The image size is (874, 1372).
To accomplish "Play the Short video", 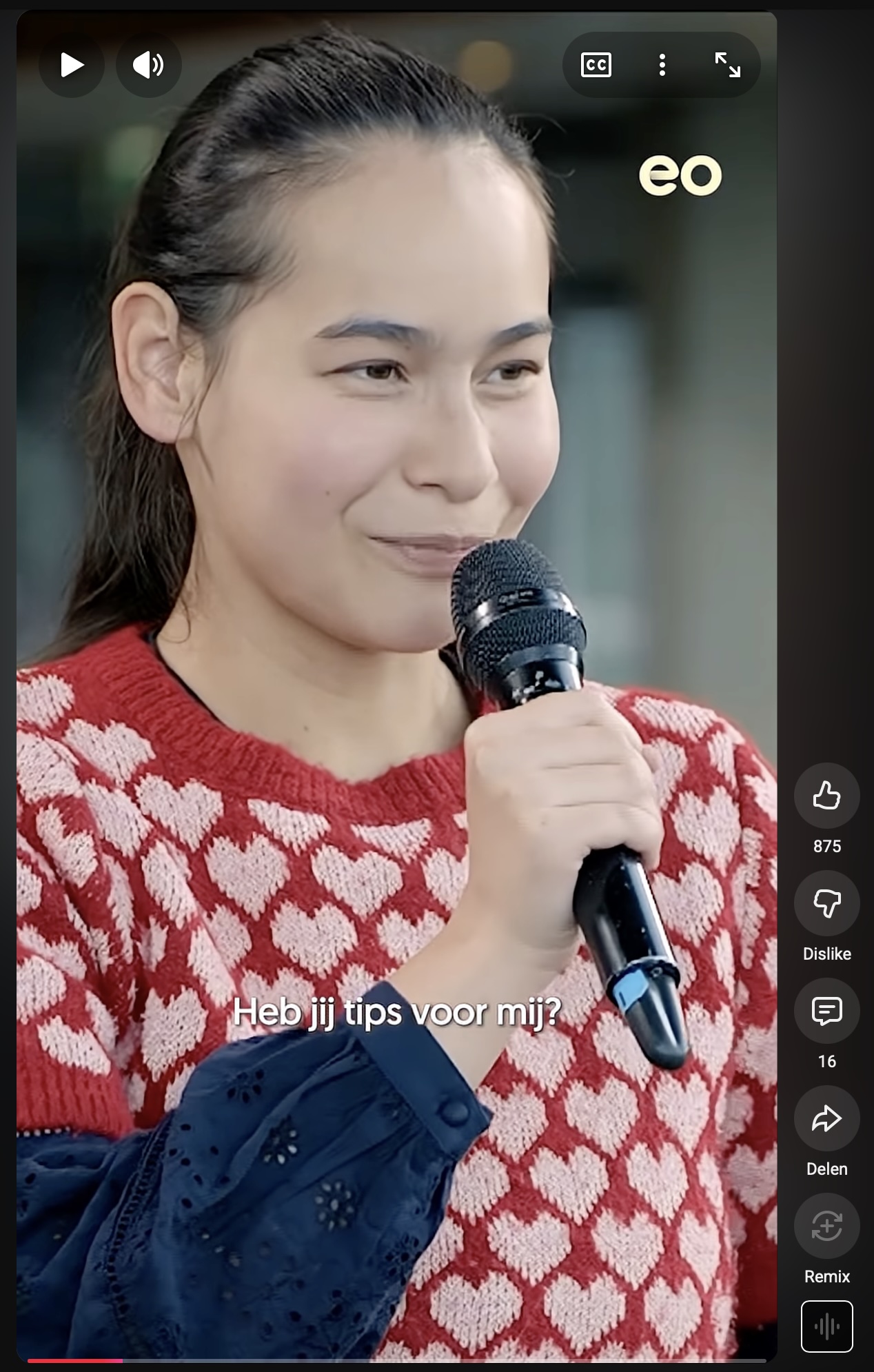I will click(72, 65).
